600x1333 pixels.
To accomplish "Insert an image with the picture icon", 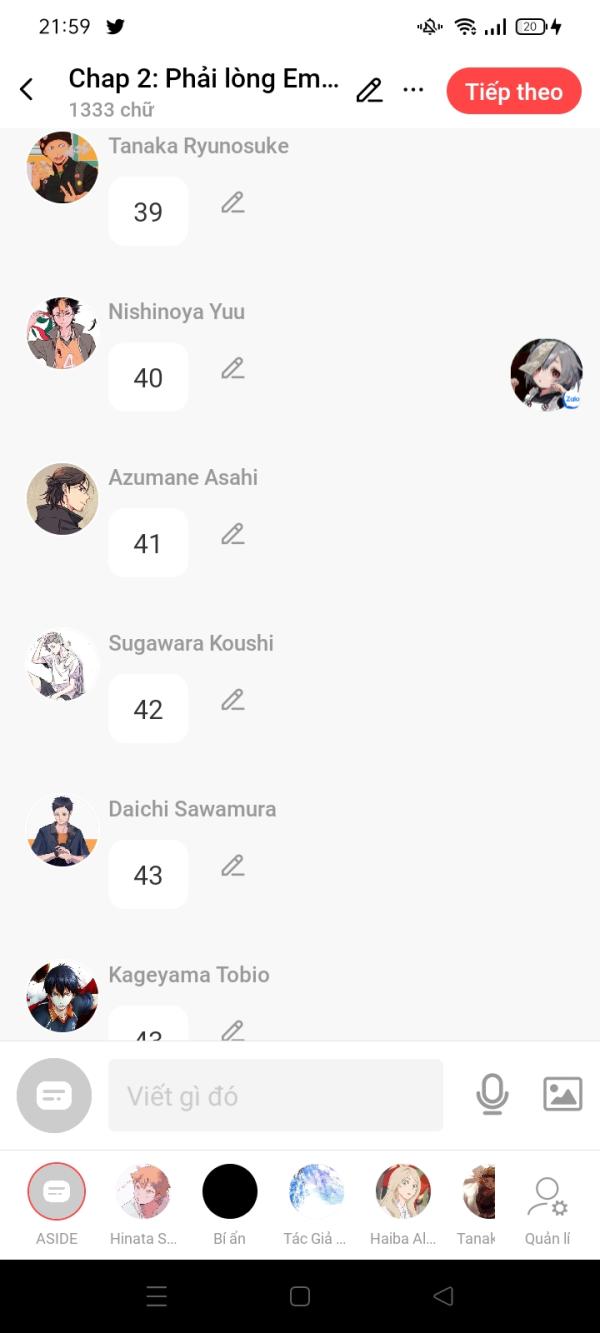I will pos(562,1094).
